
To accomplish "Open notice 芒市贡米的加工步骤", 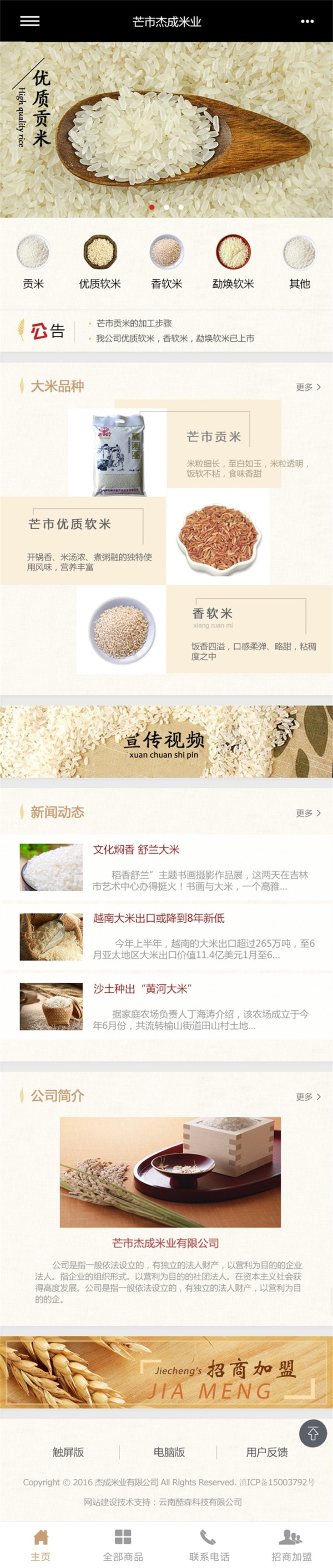I will (134, 323).
